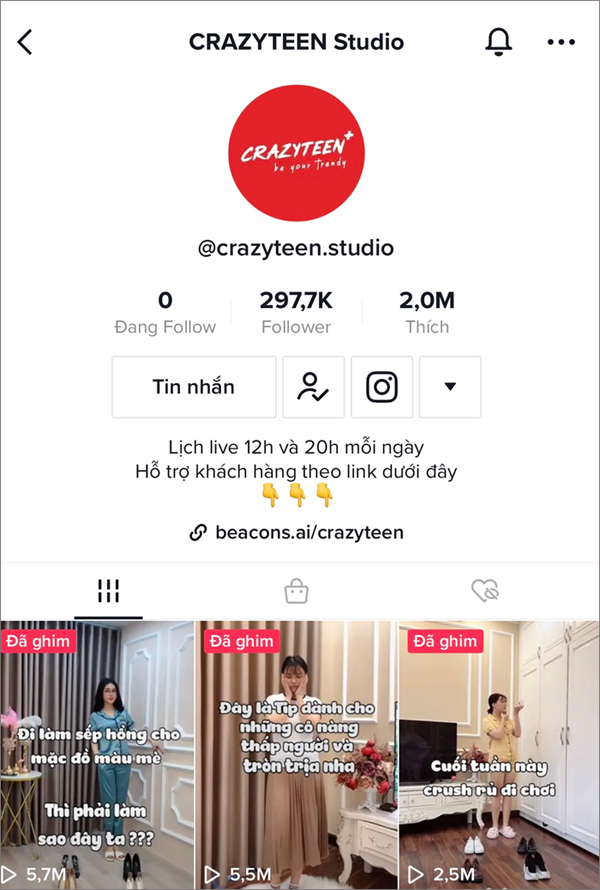Go back with the top-left arrow
Image resolution: width=600 pixels, height=890 pixels.
point(26,42)
